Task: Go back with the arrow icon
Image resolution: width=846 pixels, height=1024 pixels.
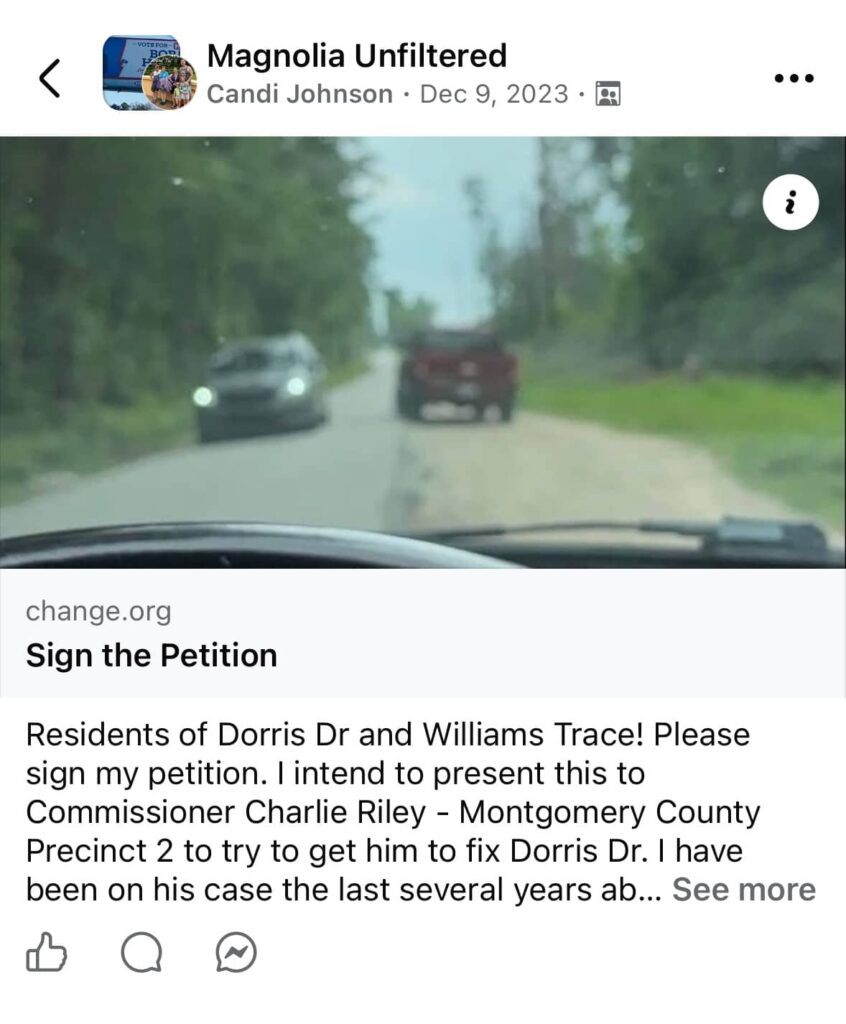Action: pyautogui.click(x=49, y=78)
